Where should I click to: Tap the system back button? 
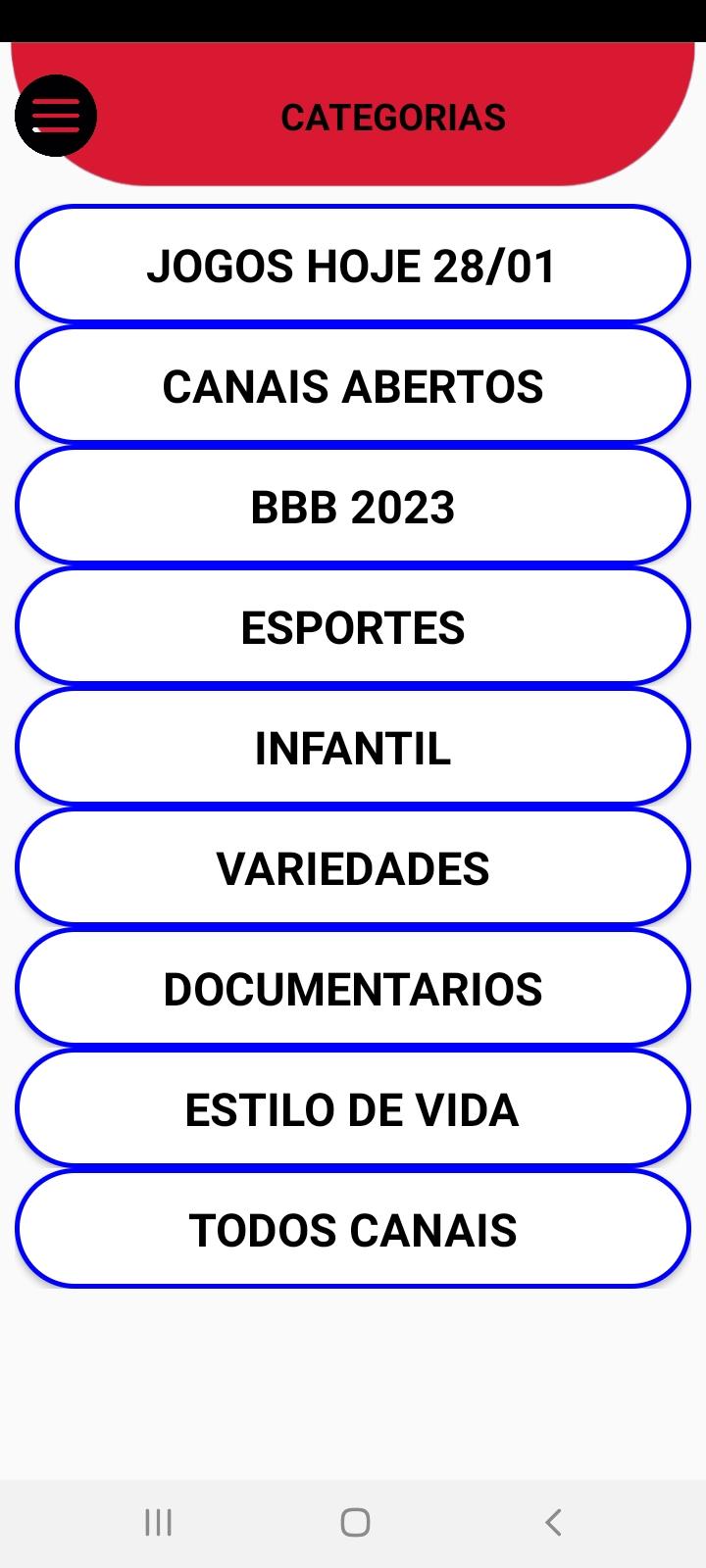[553, 1522]
